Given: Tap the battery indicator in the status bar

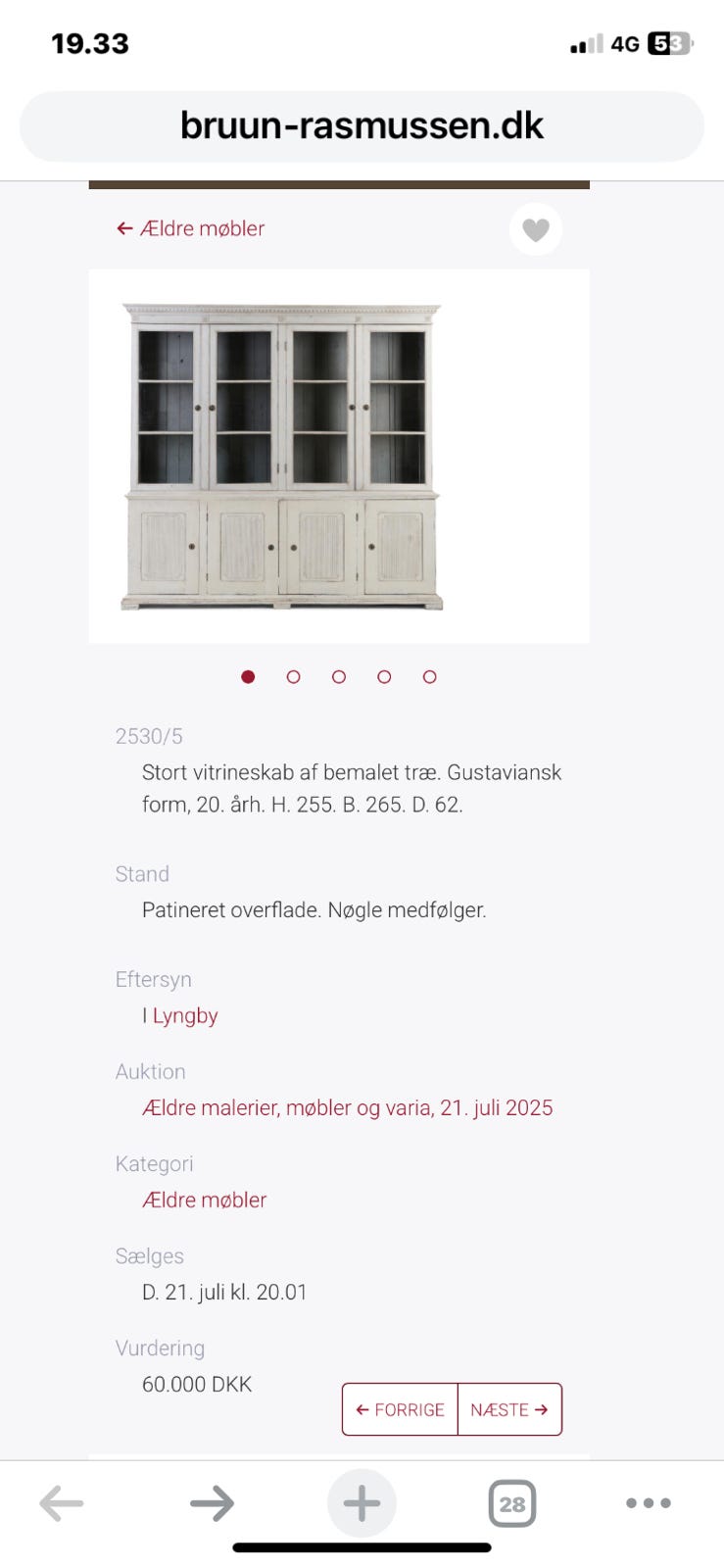Looking at the screenshot, I should 667,43.
